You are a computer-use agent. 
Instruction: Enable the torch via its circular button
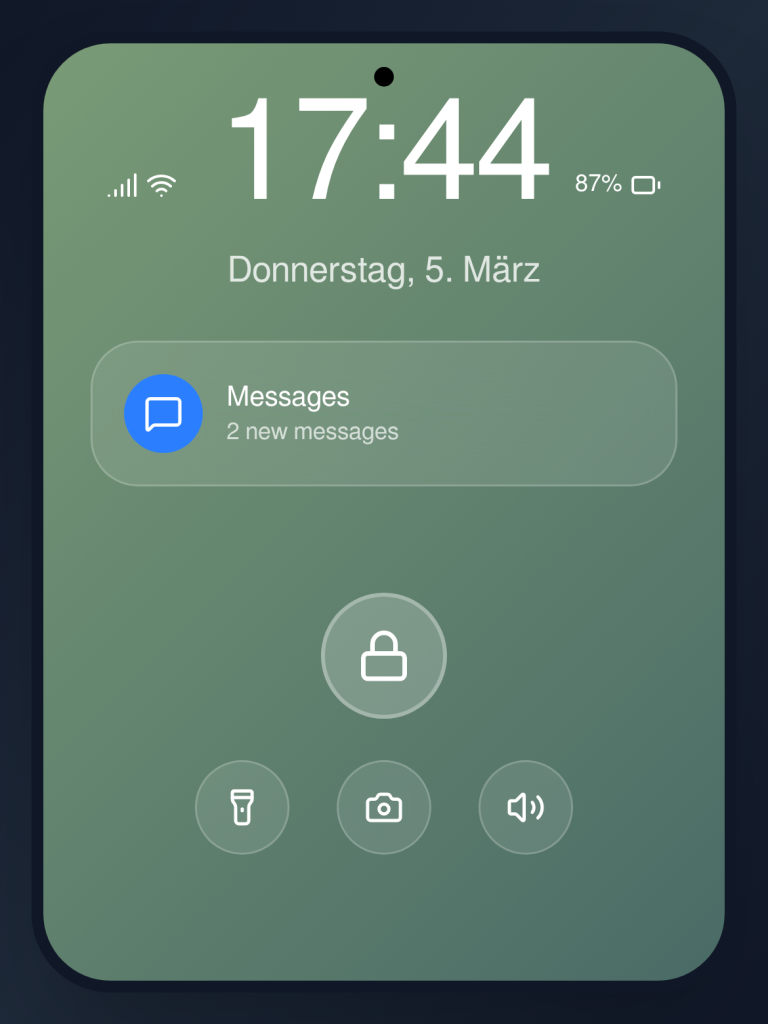click(x=242, y=807)
